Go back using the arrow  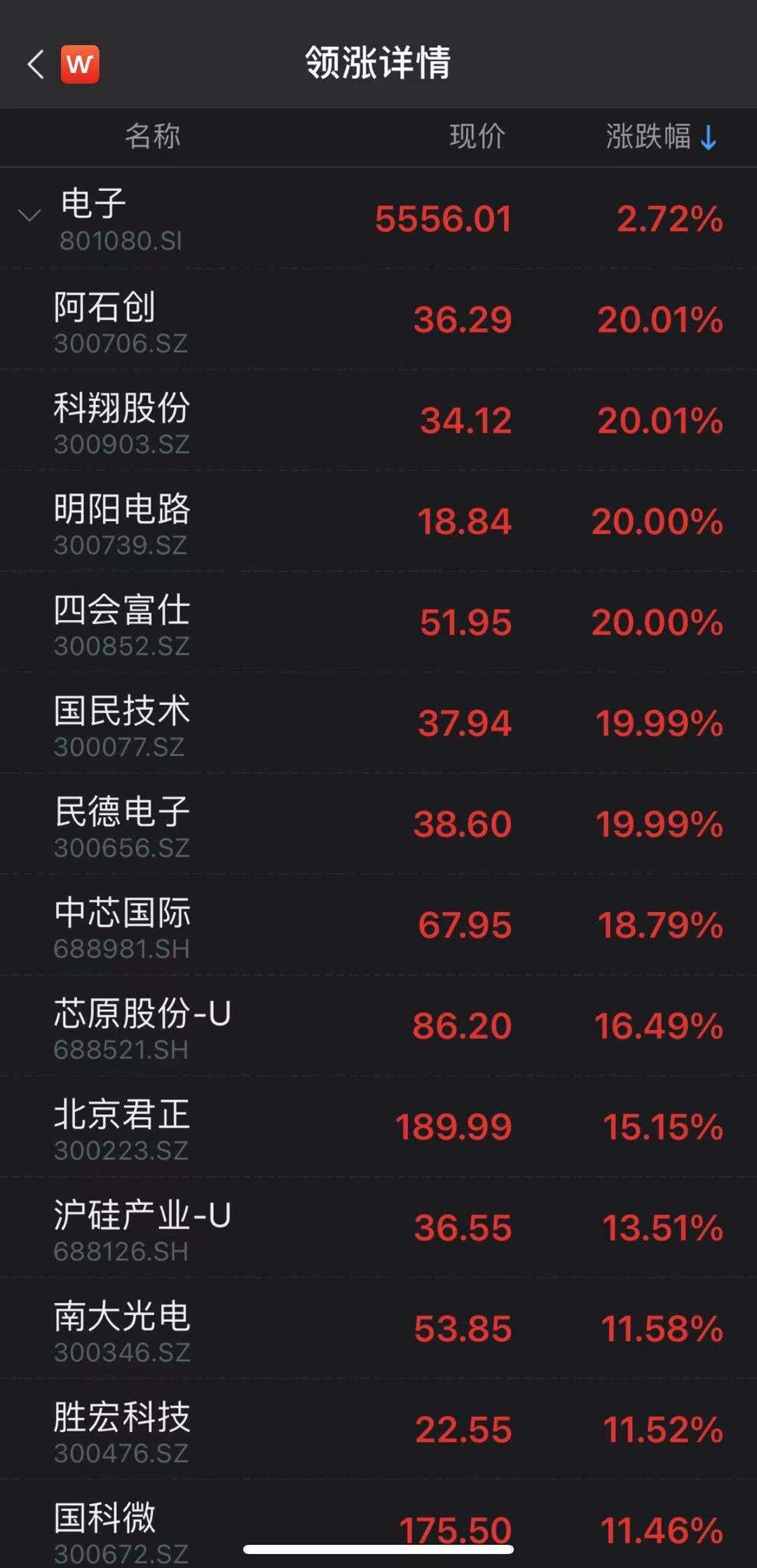click(x=36, y=65)
